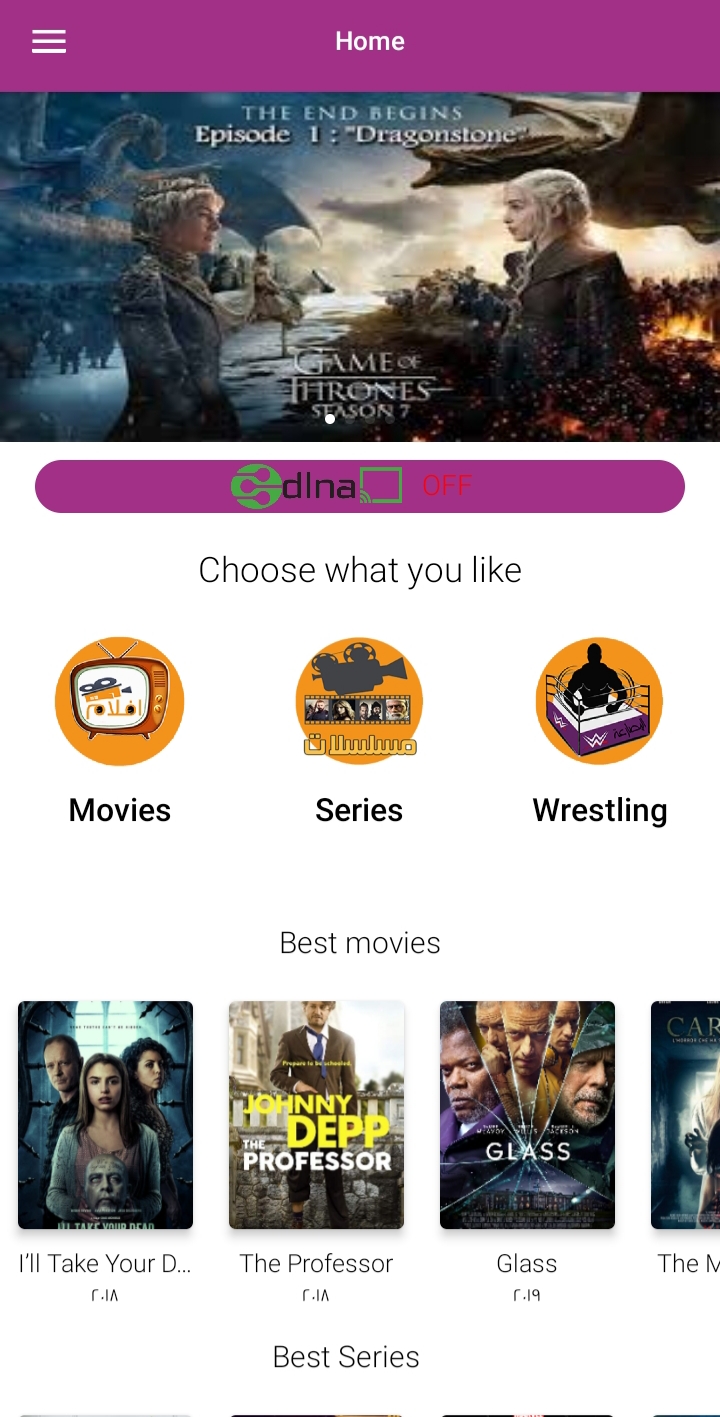Select the Glass movie poster
Image resolution: width=720 pixels, height=1417 pixels.
pyautogui.click(x=527, y=1115)
